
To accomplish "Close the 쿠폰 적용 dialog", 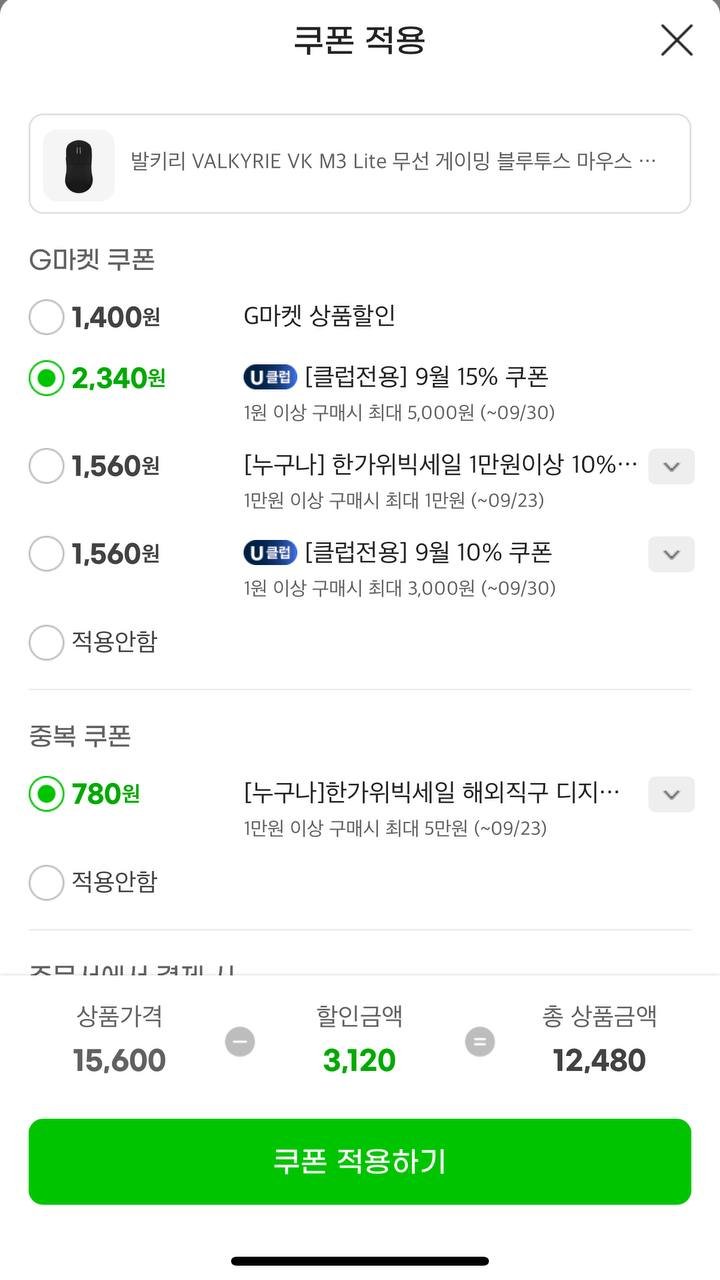I will click(677, 40).
